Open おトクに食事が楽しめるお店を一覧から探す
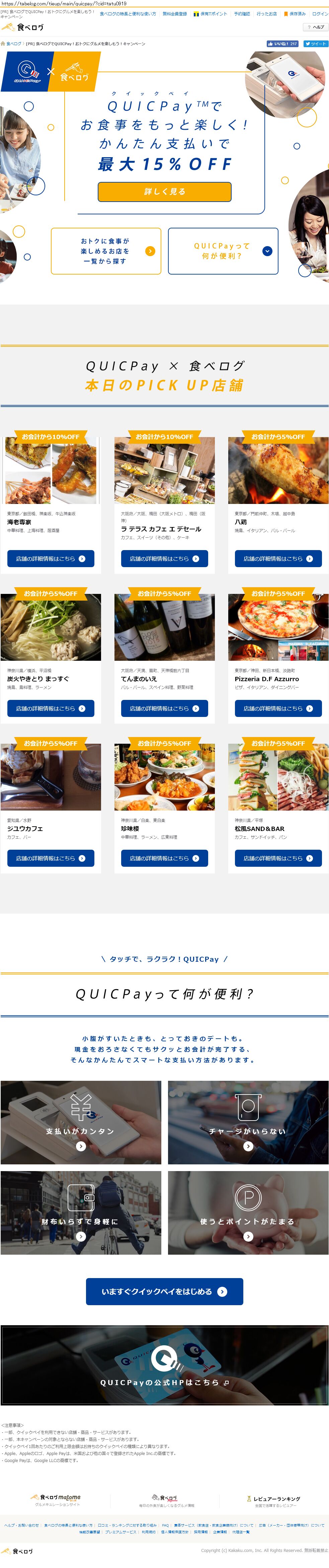329x1568 pixels. pyautogui.click(x=106, y=251)
